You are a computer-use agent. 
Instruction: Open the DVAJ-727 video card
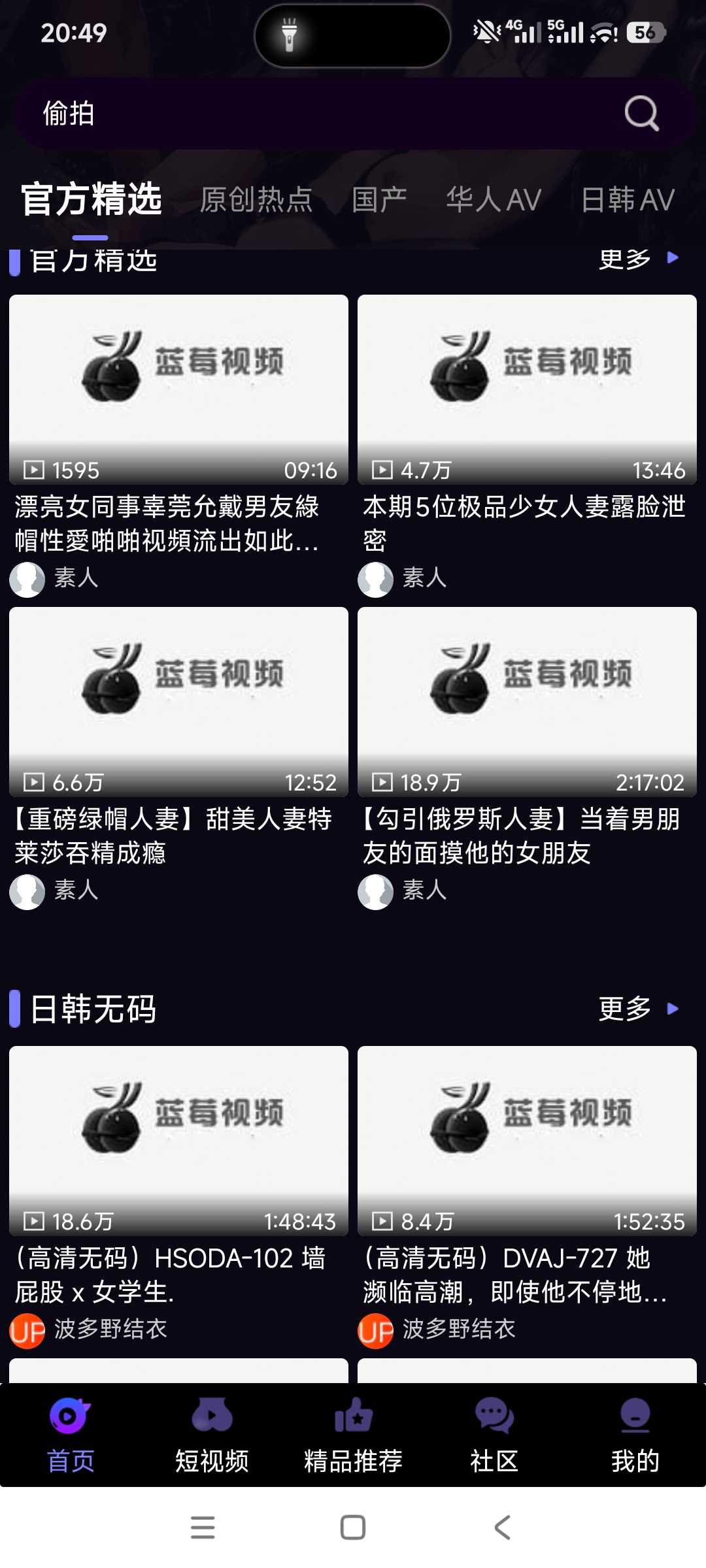(x=527, y=1141)
